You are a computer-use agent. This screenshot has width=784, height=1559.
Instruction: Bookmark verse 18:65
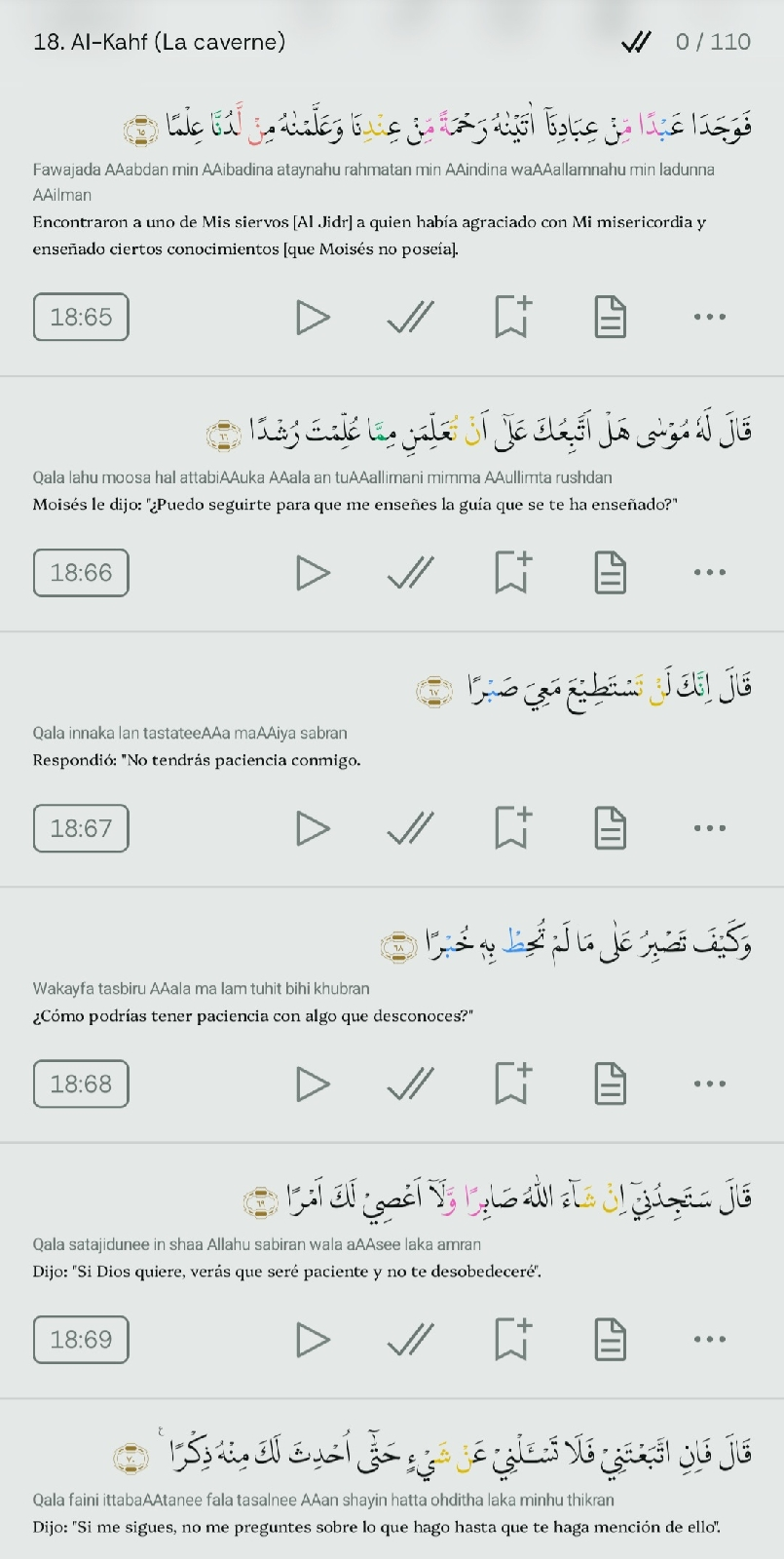click(512, 317)
